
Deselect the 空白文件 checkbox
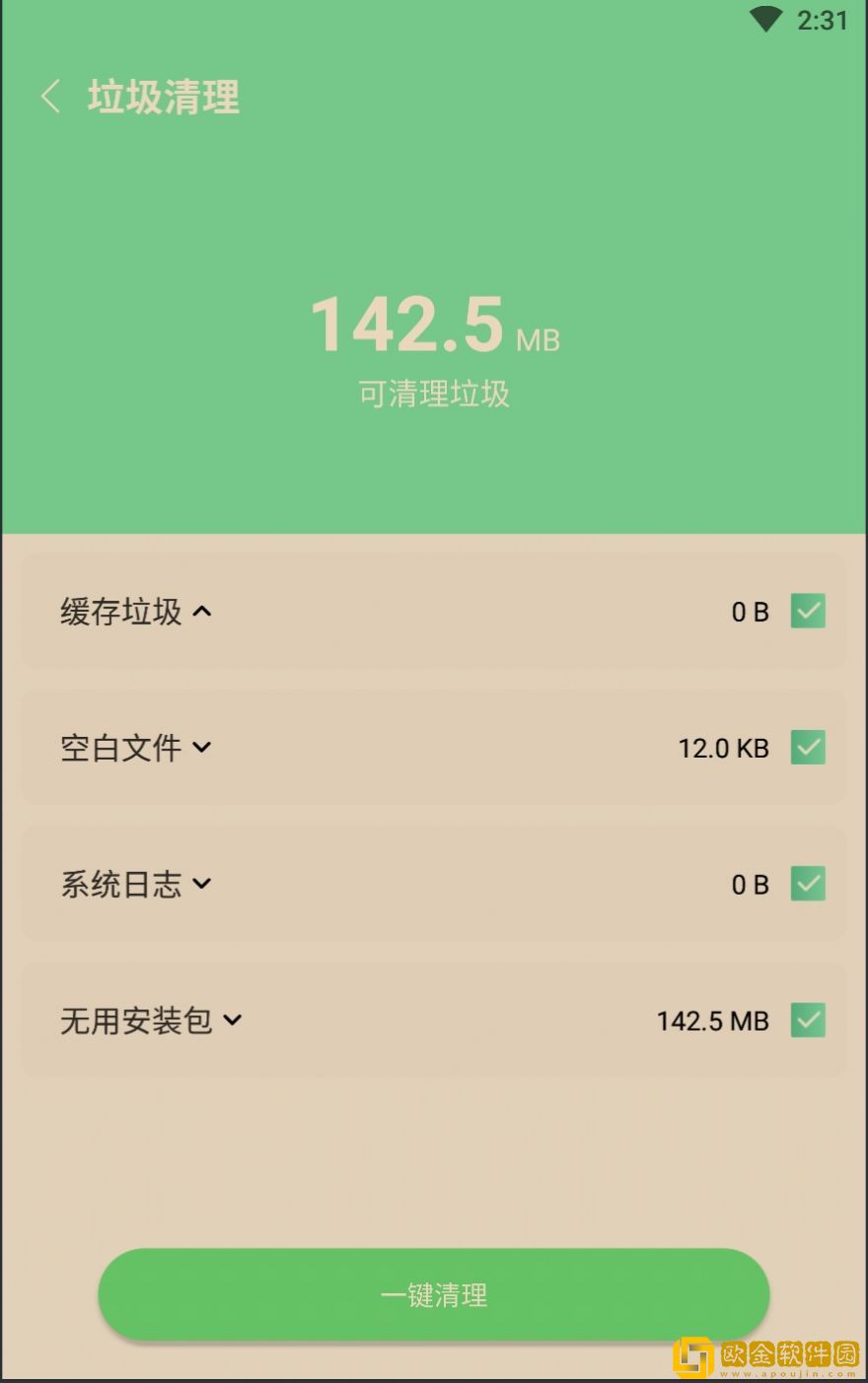pos(807,748)
